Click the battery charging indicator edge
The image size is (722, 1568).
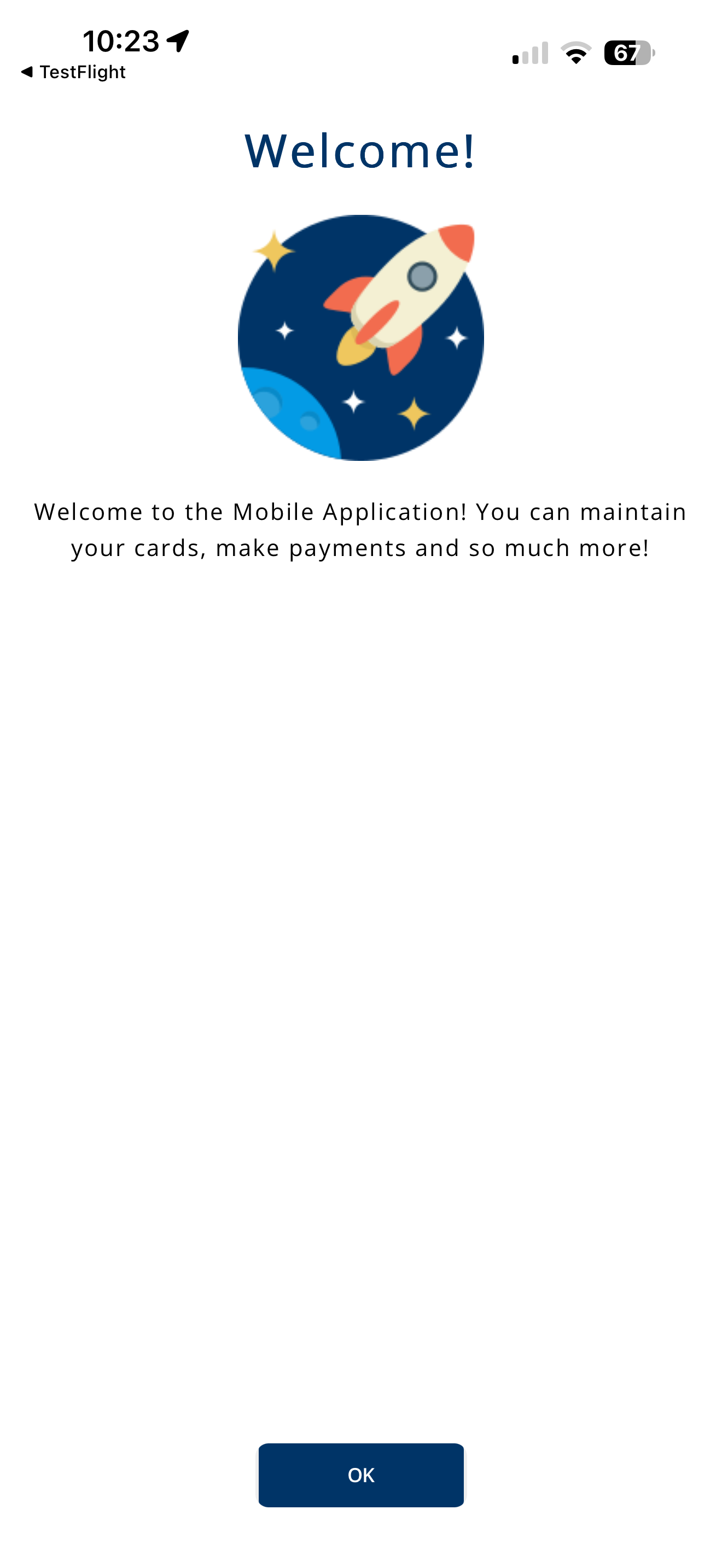[x=653, y=54]
